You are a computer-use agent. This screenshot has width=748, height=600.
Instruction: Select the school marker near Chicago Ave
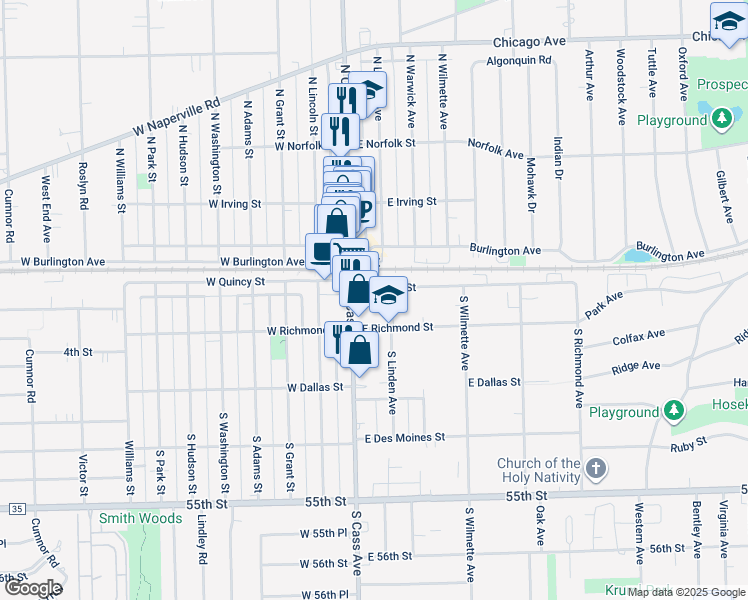tap(728, 21)
